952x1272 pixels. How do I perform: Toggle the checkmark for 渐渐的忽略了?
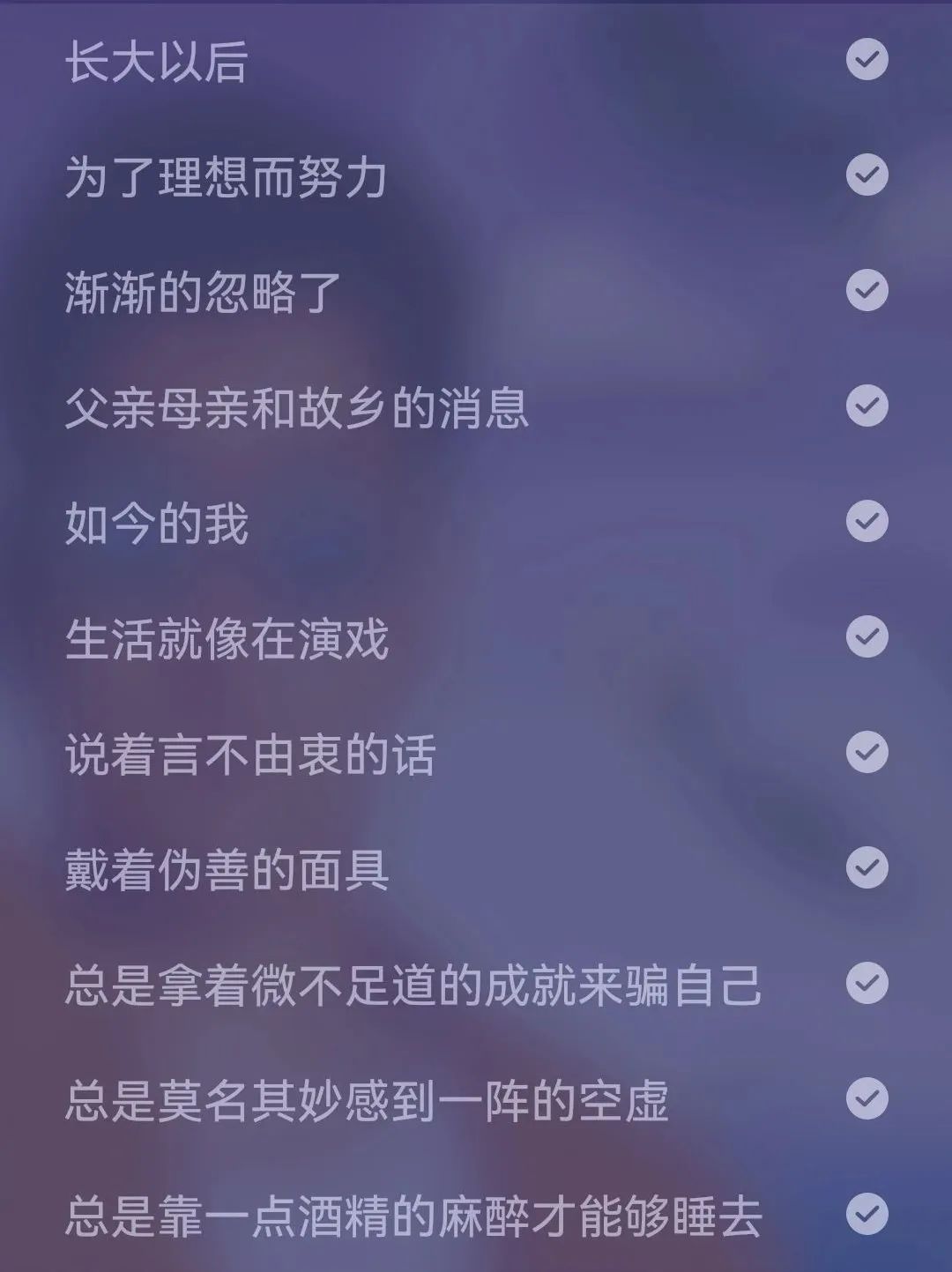866,290
